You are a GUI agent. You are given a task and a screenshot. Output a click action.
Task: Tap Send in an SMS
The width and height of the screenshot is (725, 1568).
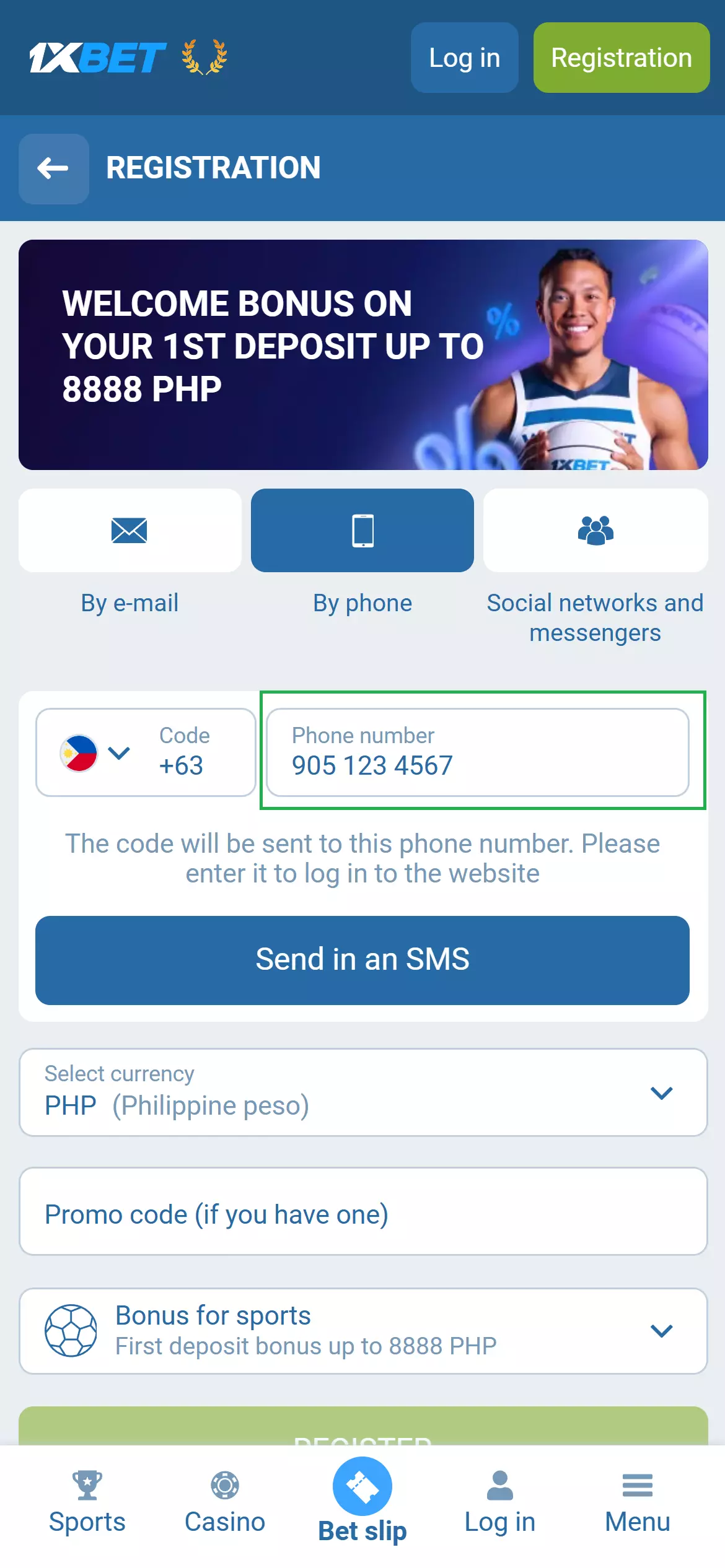point(362,960)
